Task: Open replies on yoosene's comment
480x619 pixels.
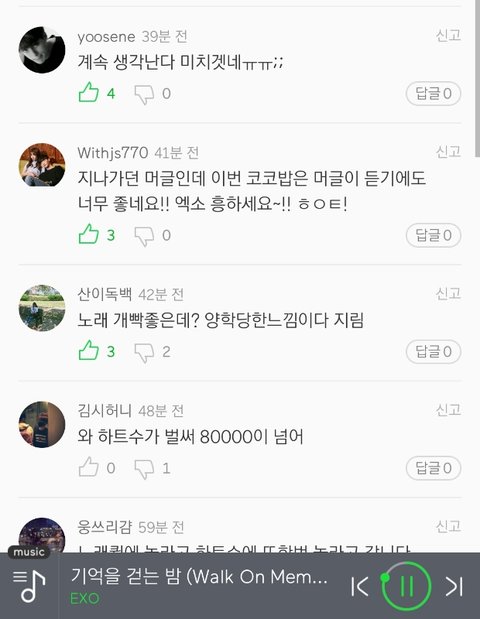Action: (433, 94)
